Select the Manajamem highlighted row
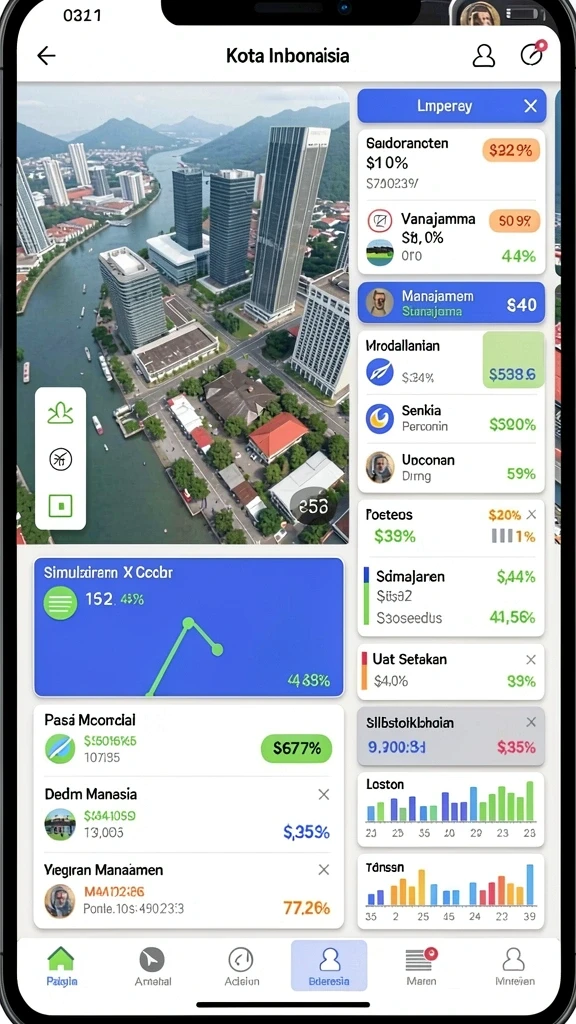 coord(451,303)
